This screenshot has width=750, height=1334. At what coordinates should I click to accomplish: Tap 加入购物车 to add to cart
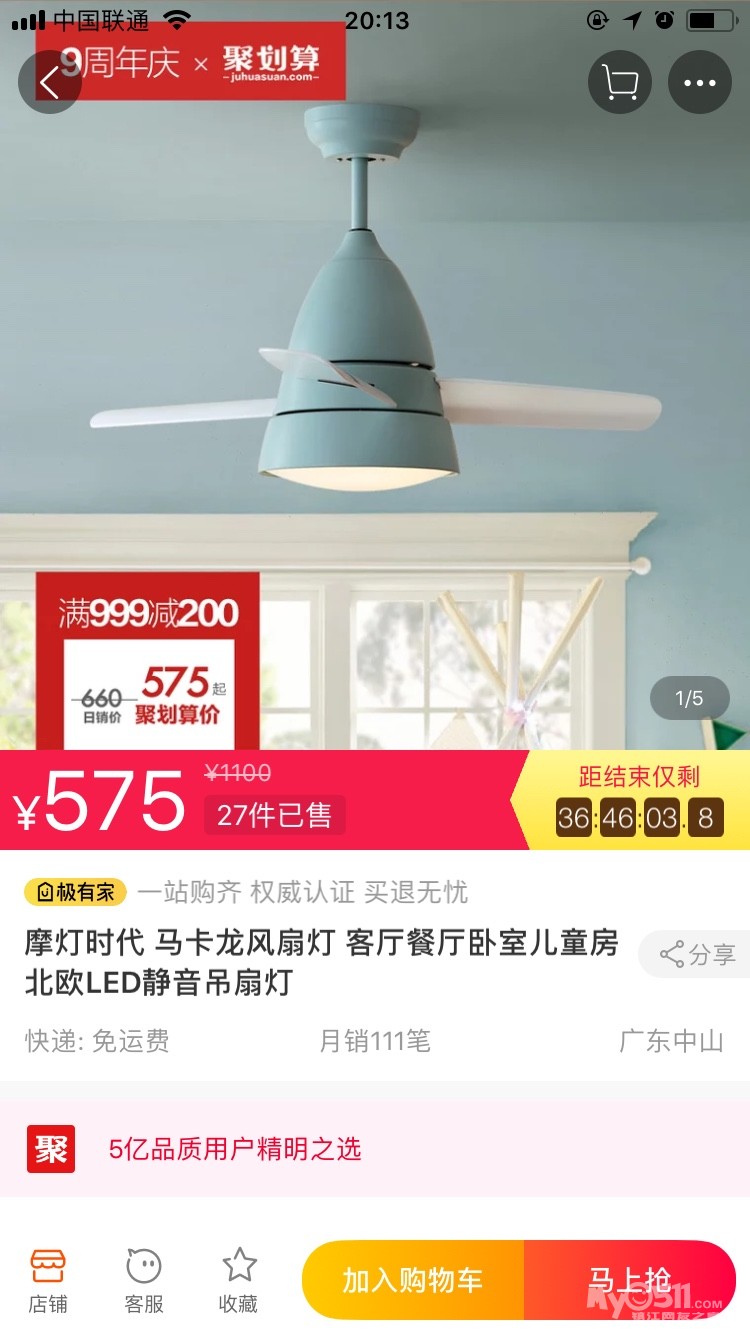coord(413,1280)
